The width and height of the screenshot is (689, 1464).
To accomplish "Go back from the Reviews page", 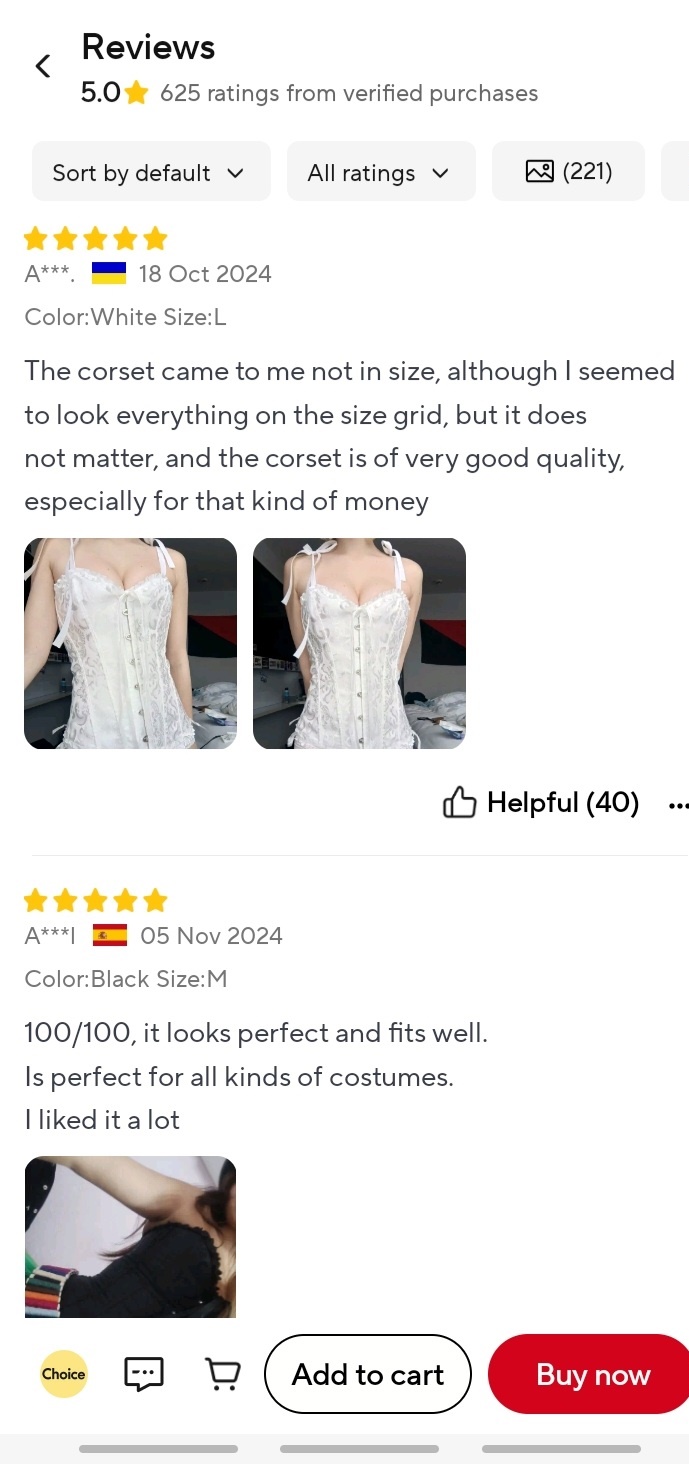I will (x=43, y=67).
